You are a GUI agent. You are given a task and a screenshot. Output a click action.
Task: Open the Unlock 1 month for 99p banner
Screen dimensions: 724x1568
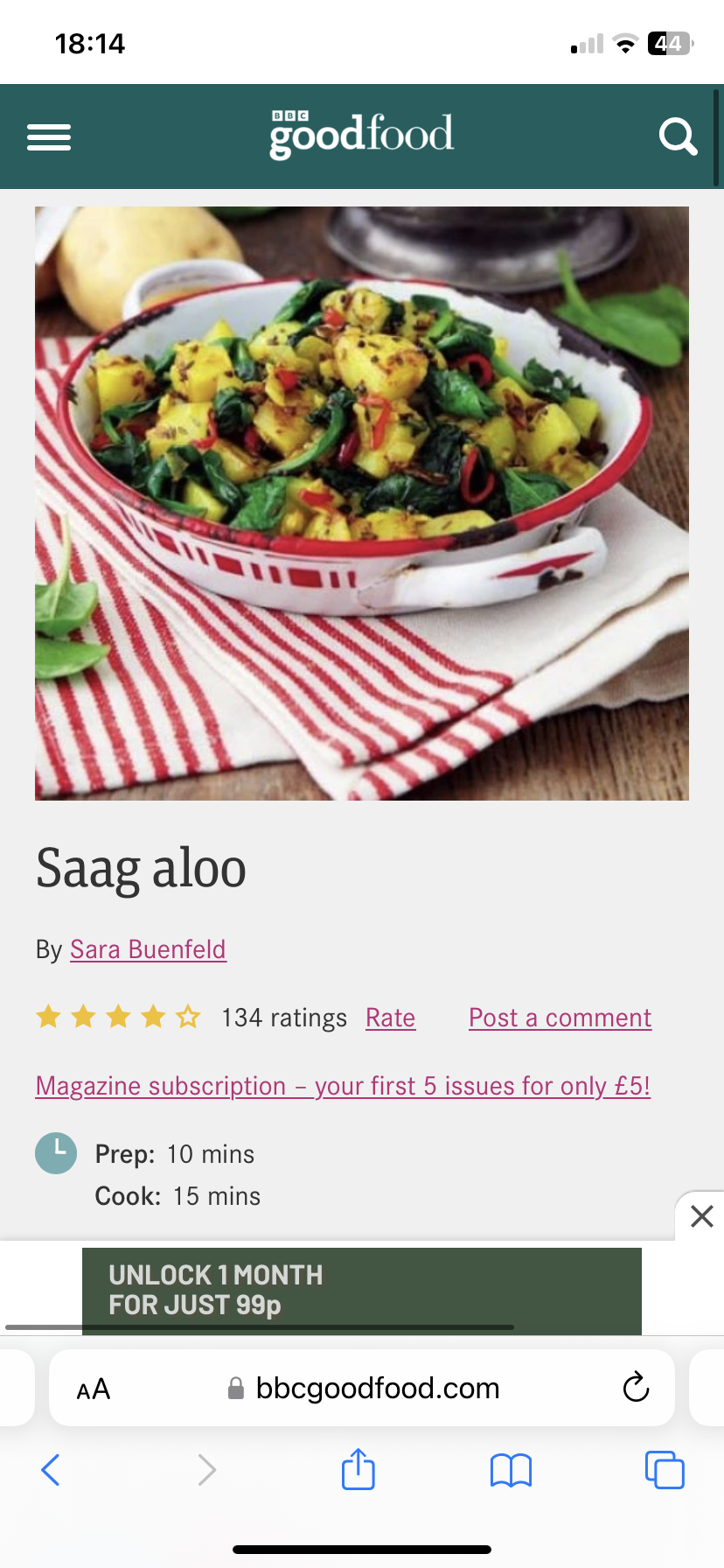point(362,1291)
